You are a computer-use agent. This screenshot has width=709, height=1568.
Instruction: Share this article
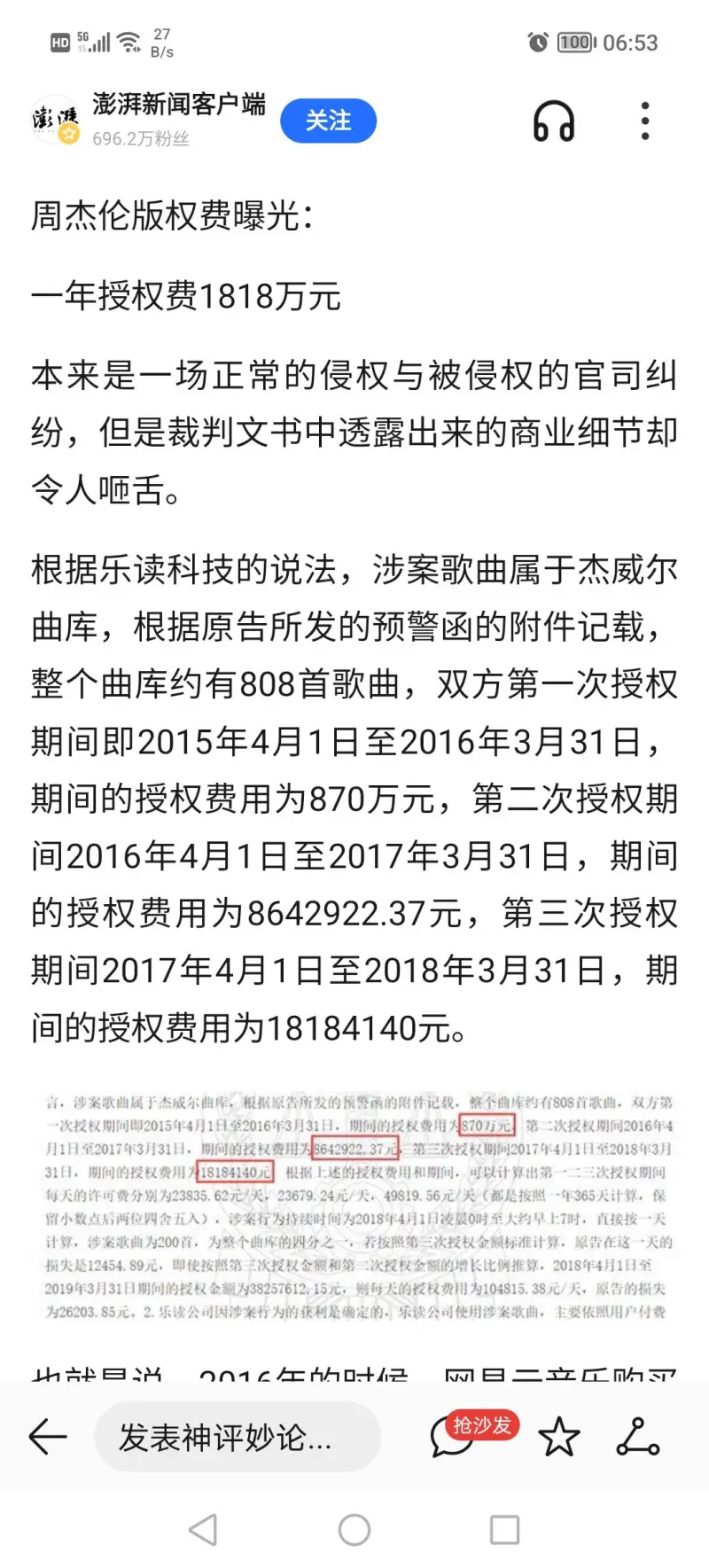[638, 1437]
